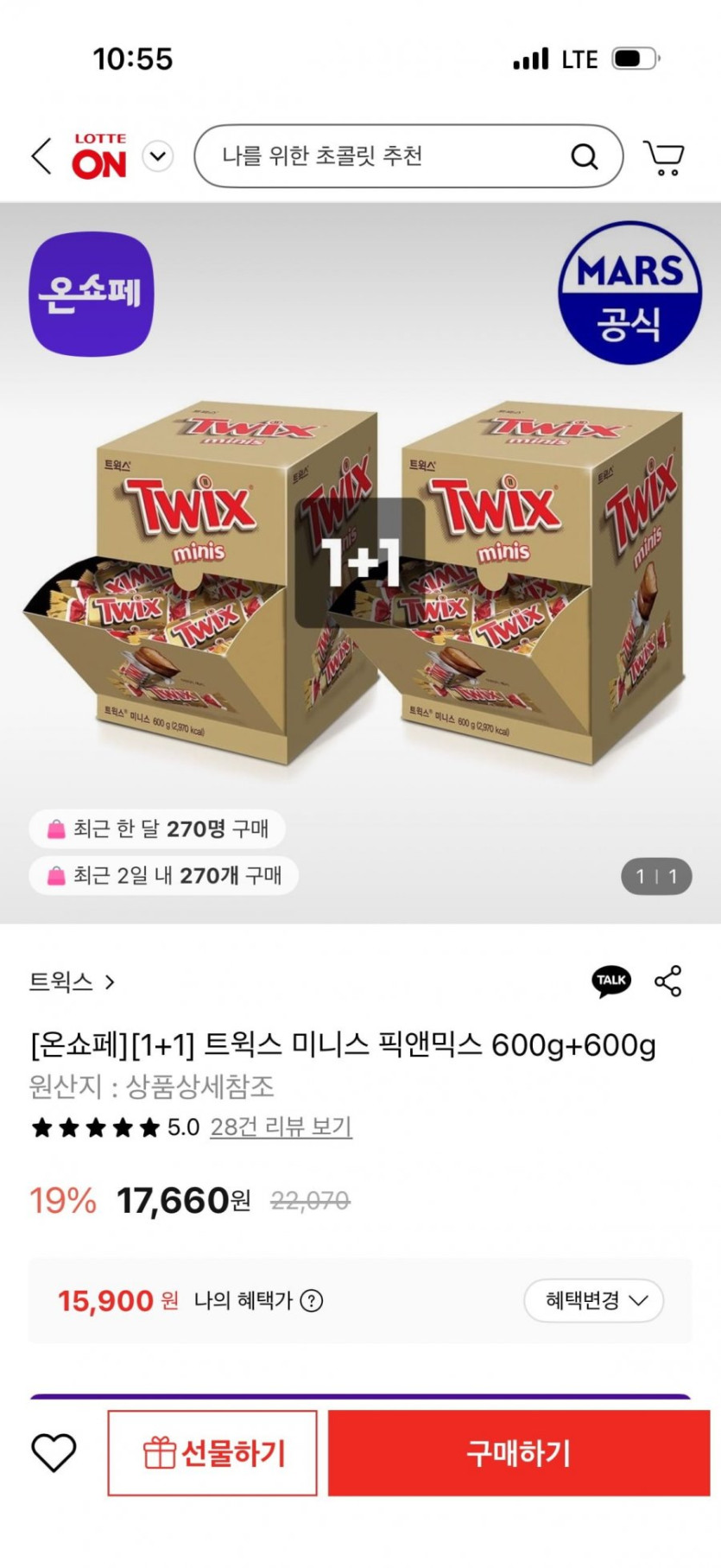Show info for 나의 혜택가
Image resolution: width=721 pixels, height=1568 pixels.
[311, 1300]
